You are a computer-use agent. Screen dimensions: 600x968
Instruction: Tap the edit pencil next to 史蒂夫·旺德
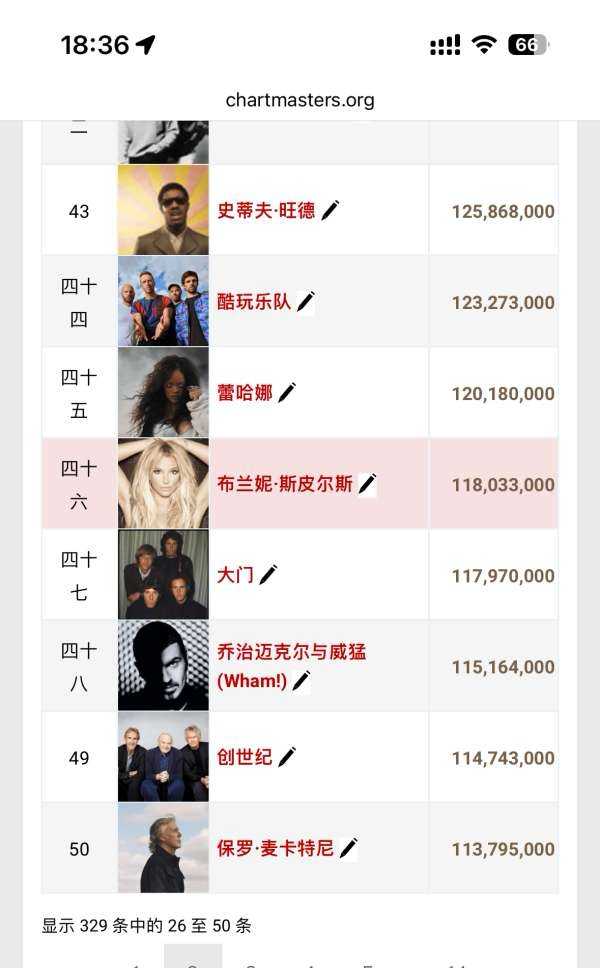[x=331, y=210]
